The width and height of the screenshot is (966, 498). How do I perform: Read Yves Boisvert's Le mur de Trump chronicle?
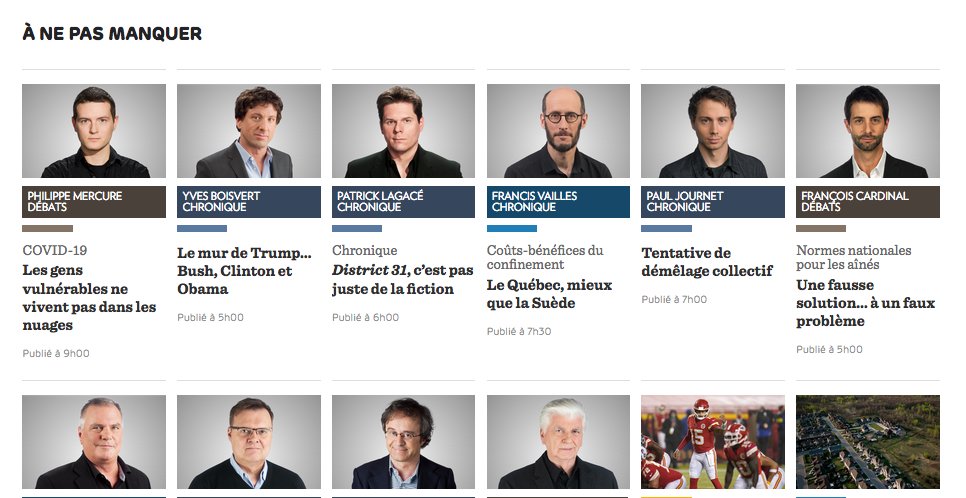245,271
